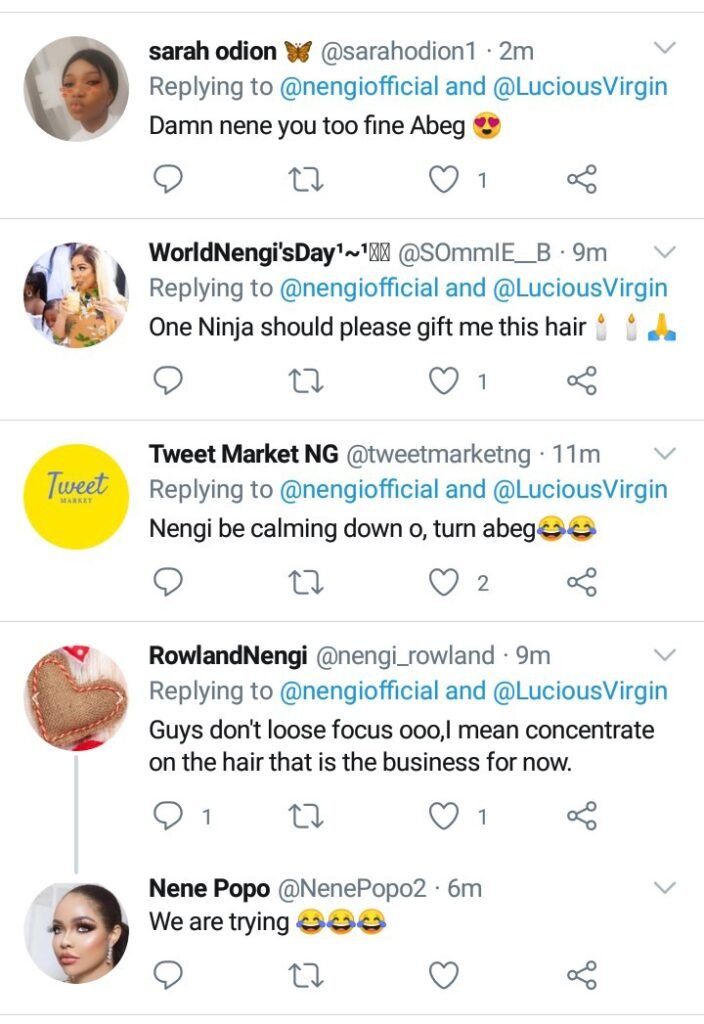The height and width of the screenshot is (1024, 704).
Task: Like sarah odion's reply
Action: tap(443, 179)
